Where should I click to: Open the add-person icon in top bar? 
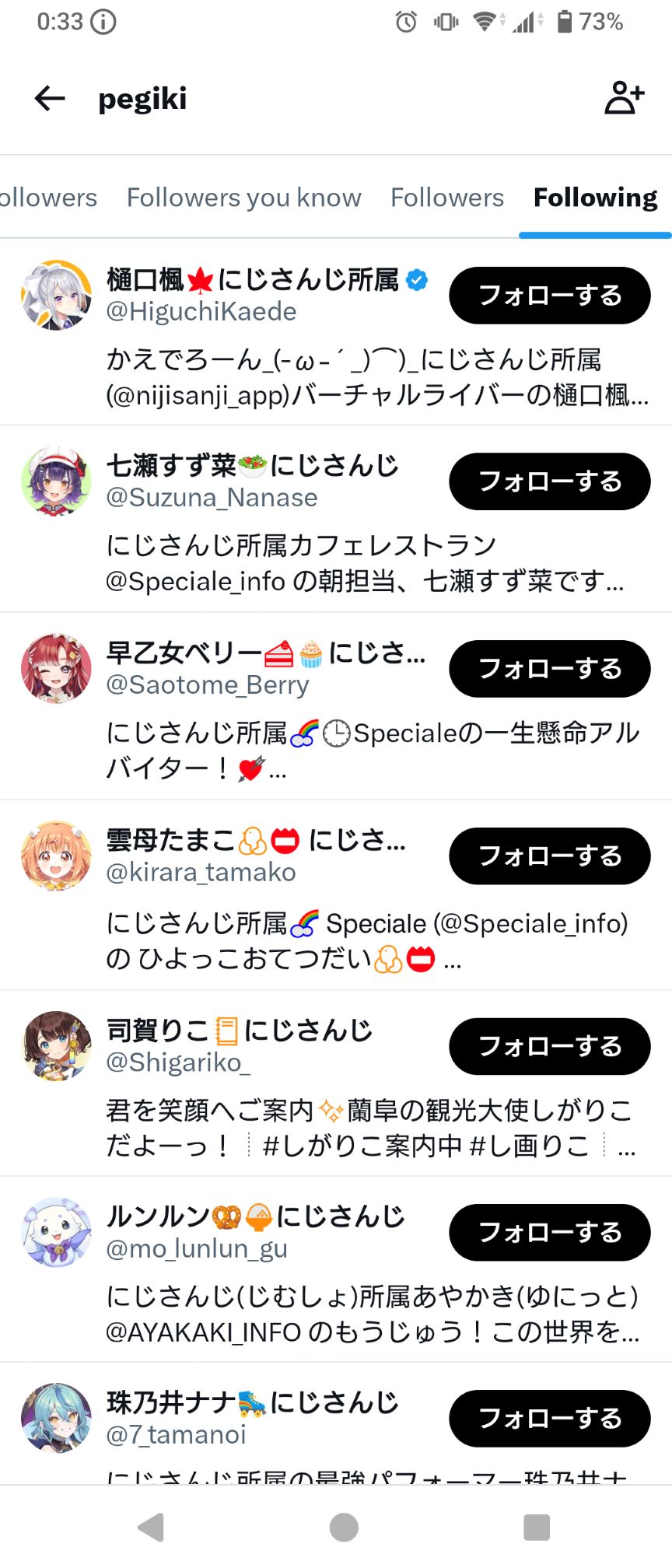[624, 99]
